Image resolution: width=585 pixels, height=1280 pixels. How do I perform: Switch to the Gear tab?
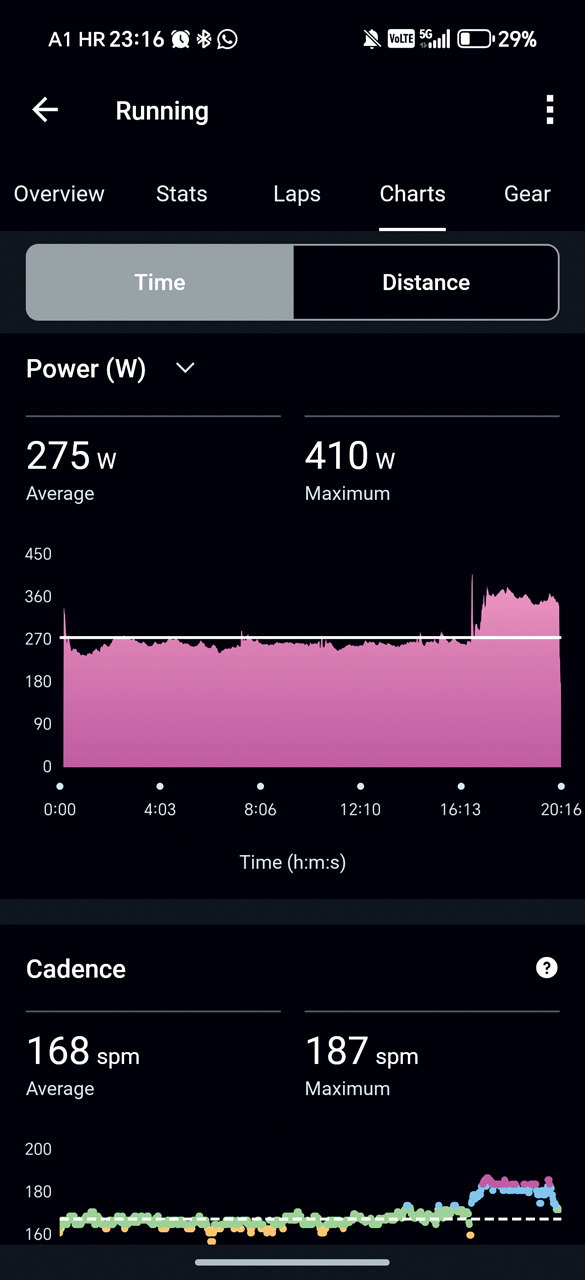click(x=527, y=194)
